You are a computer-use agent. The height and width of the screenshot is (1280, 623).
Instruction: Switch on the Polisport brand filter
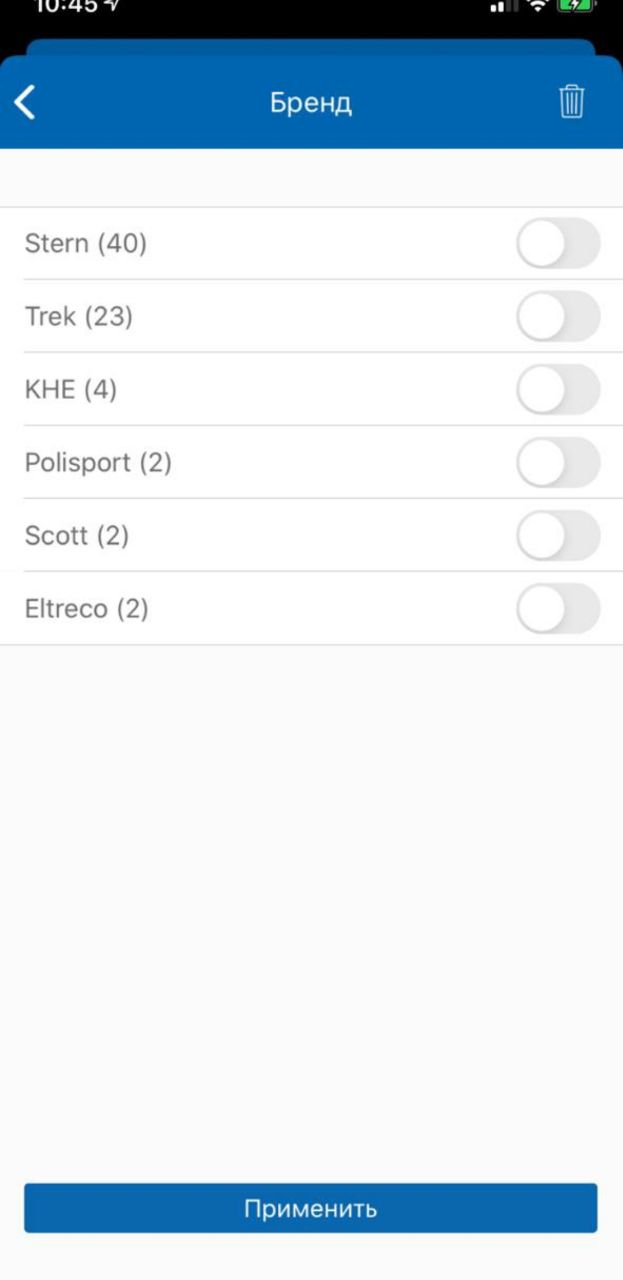click(558, 463)
